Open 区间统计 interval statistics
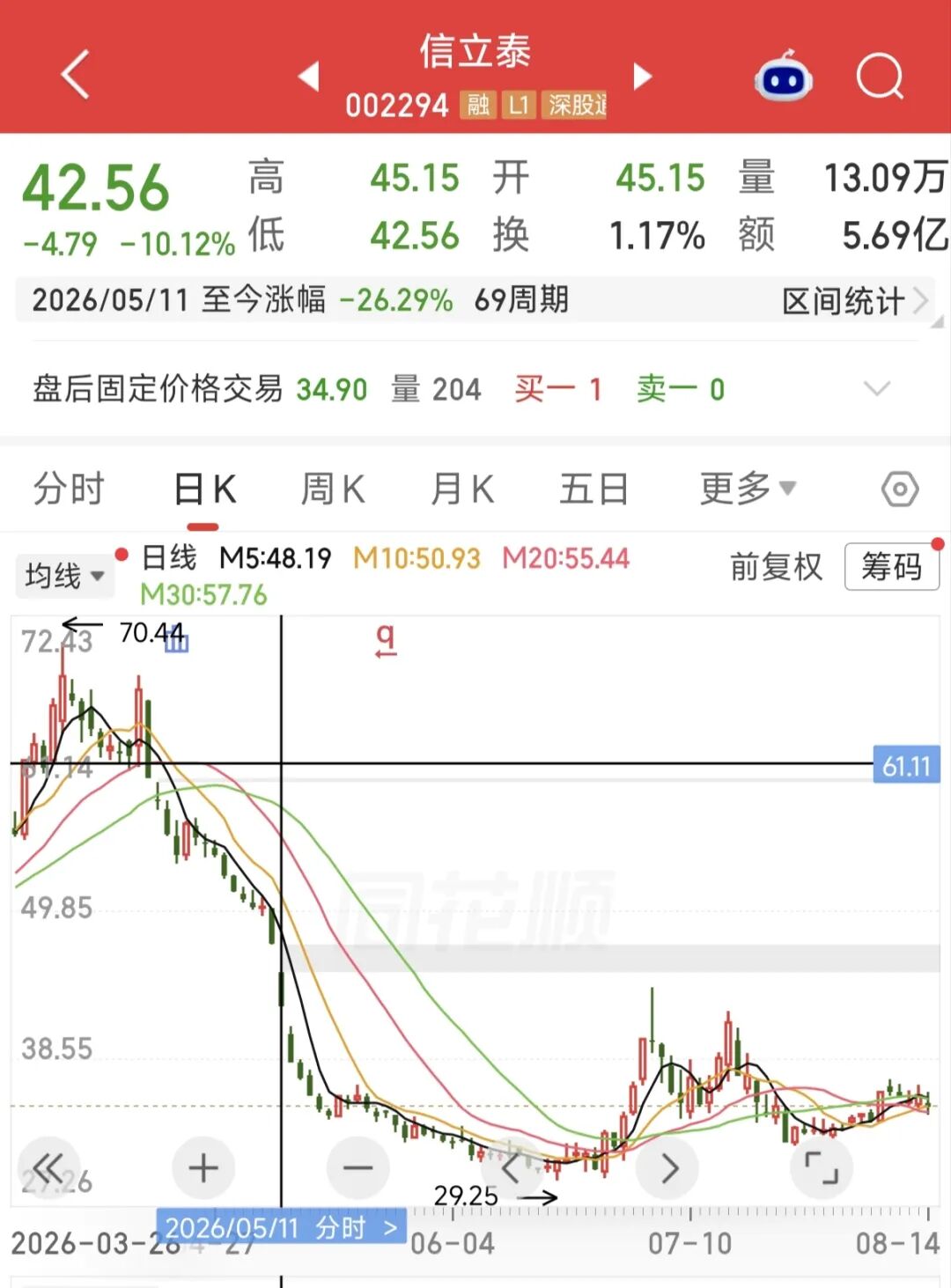 (854, 301)
